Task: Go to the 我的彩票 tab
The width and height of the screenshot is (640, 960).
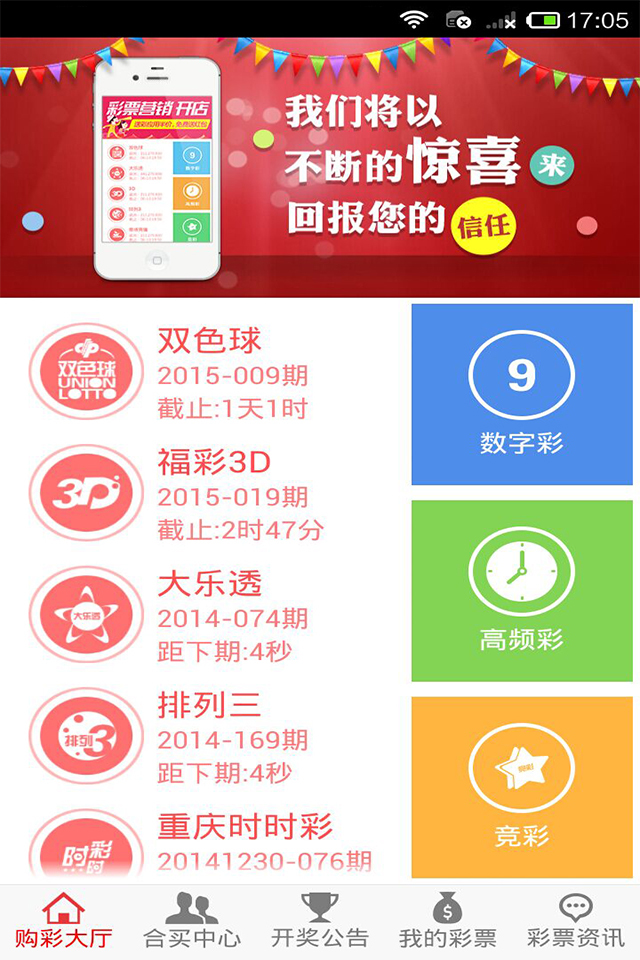Action: tap(447, 922)
